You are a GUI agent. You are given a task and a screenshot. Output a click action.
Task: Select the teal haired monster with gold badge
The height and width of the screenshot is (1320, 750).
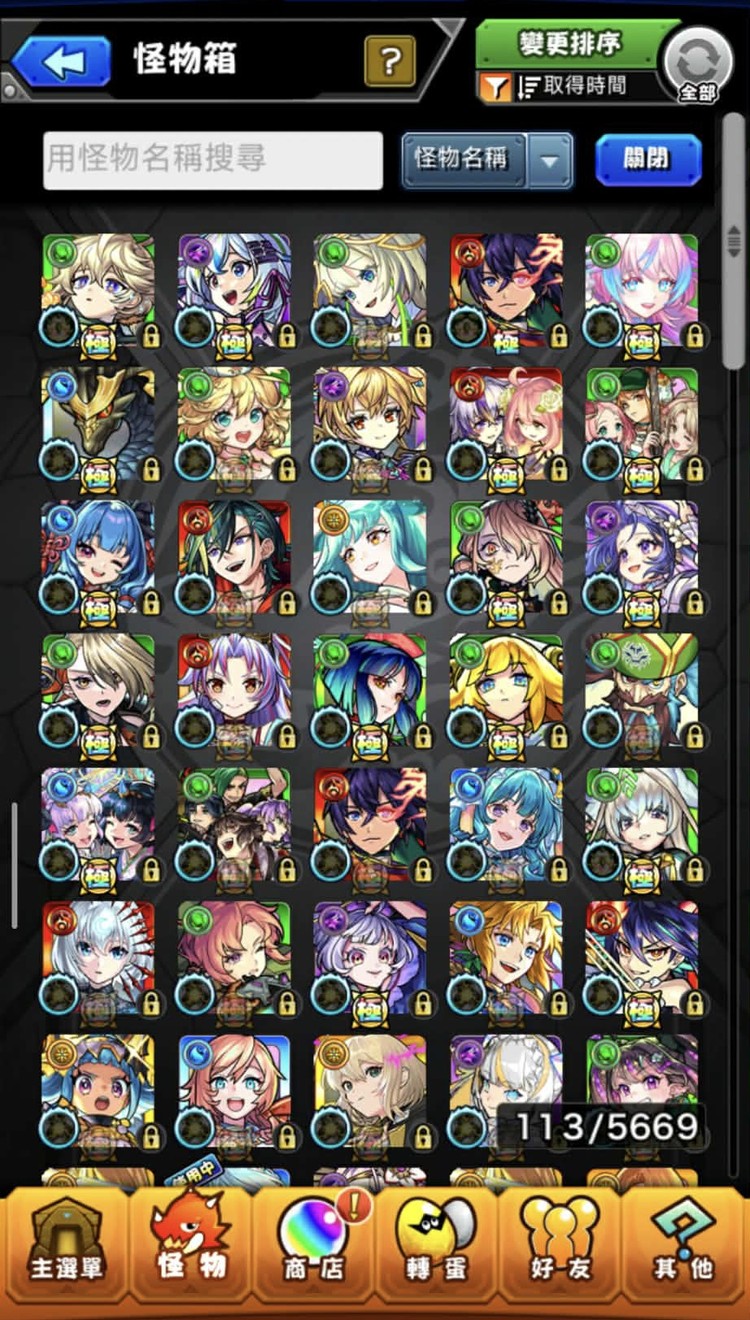pyautogui.click(x=370, y=557)
